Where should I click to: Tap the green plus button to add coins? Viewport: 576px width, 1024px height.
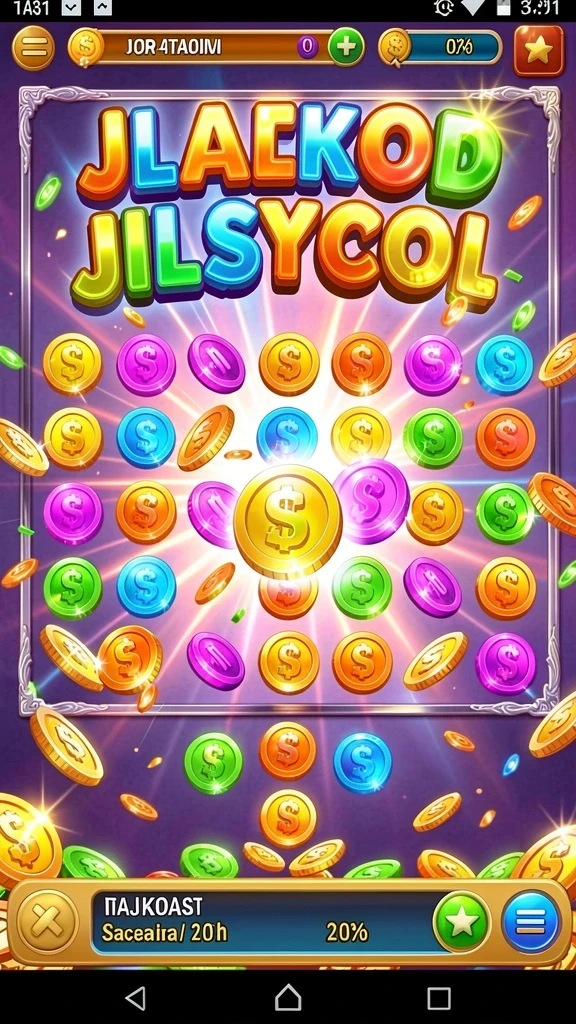[346, 47]
